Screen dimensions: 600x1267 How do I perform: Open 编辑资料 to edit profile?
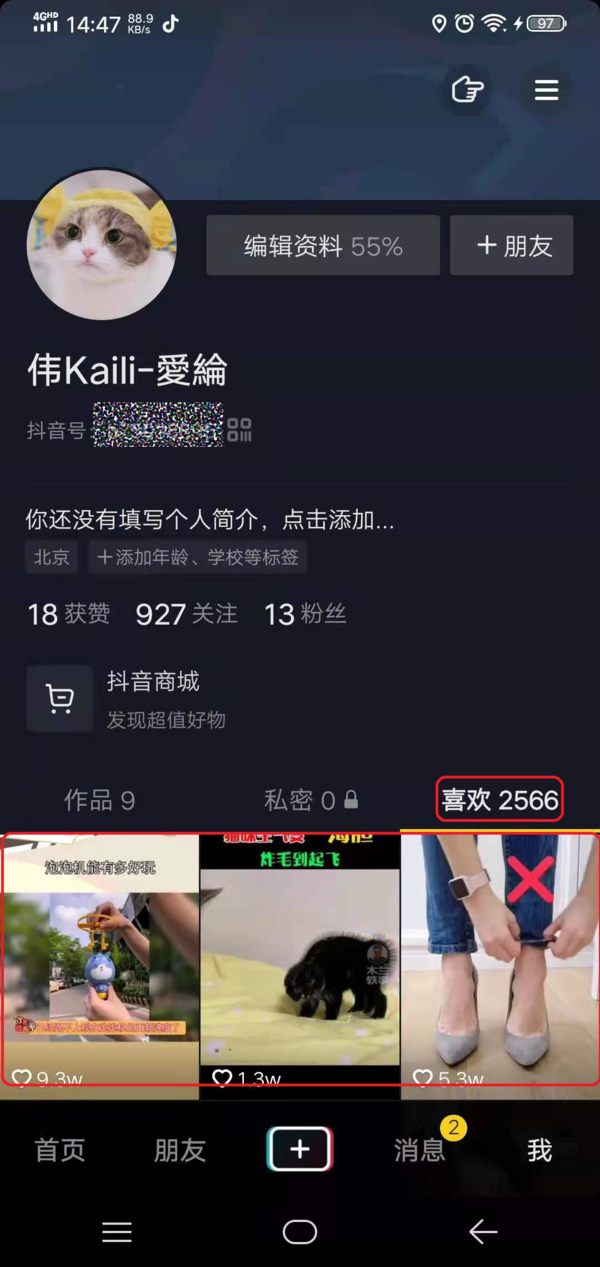coord(323,245)
